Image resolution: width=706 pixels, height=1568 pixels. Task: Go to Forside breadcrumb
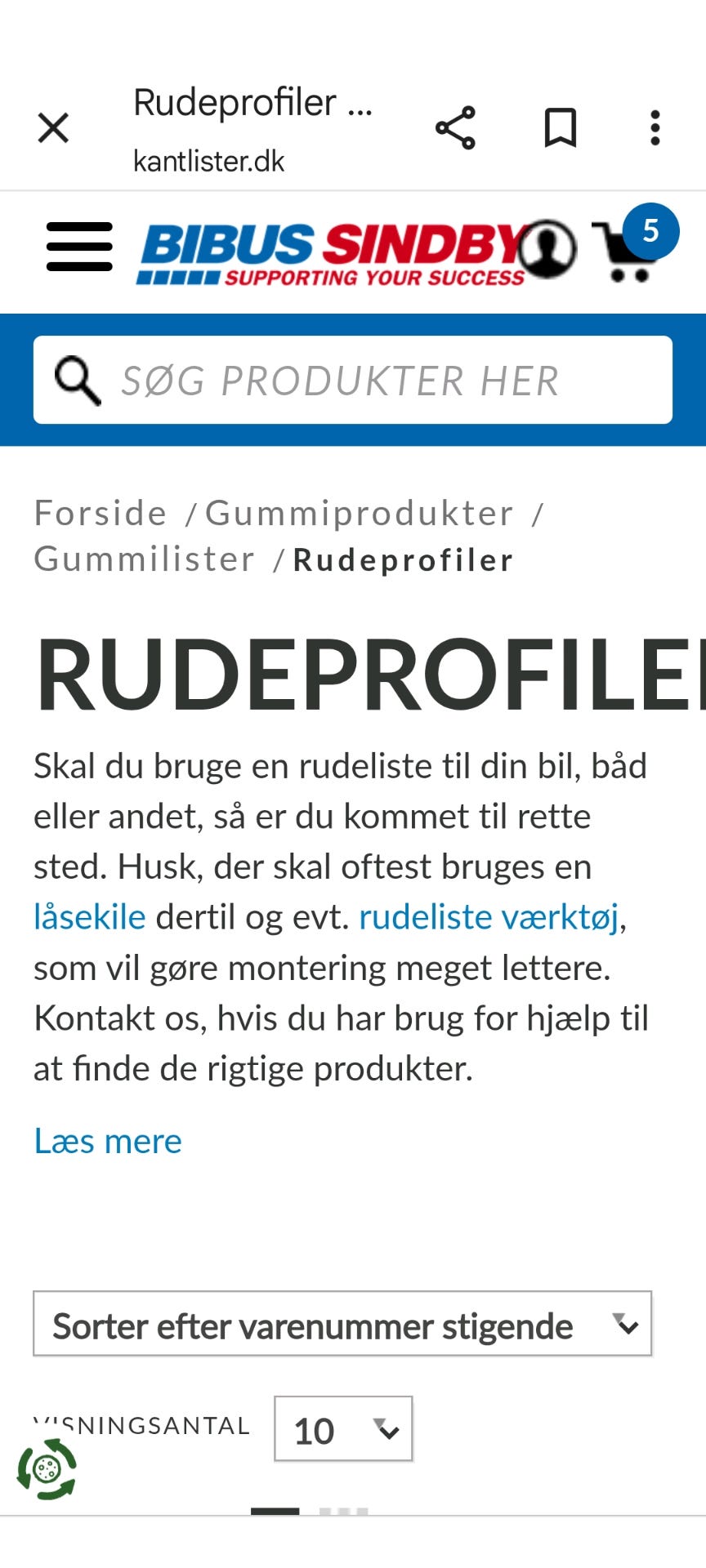click(98, 513)
